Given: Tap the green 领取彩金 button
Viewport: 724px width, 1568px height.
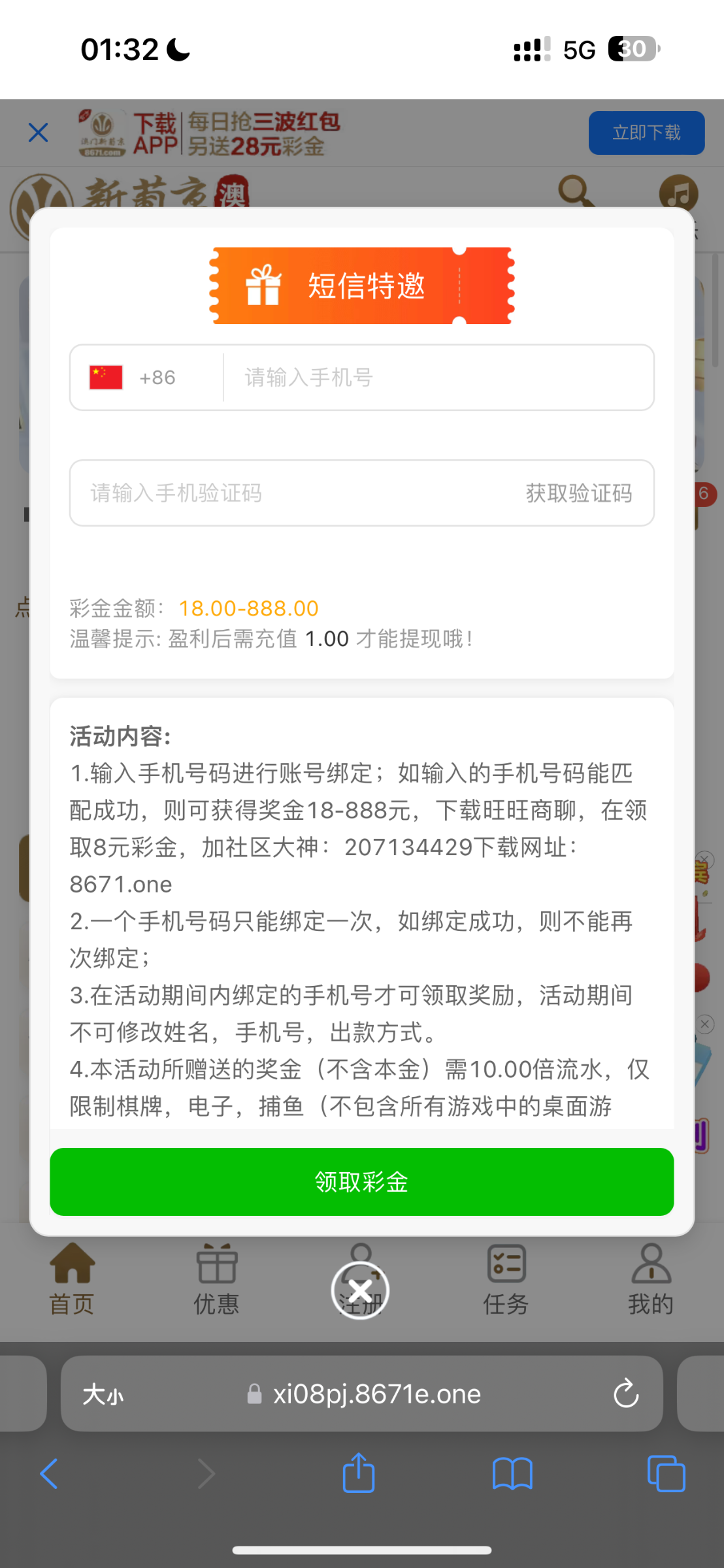Looking at the screenshot, I should 361,1182.
